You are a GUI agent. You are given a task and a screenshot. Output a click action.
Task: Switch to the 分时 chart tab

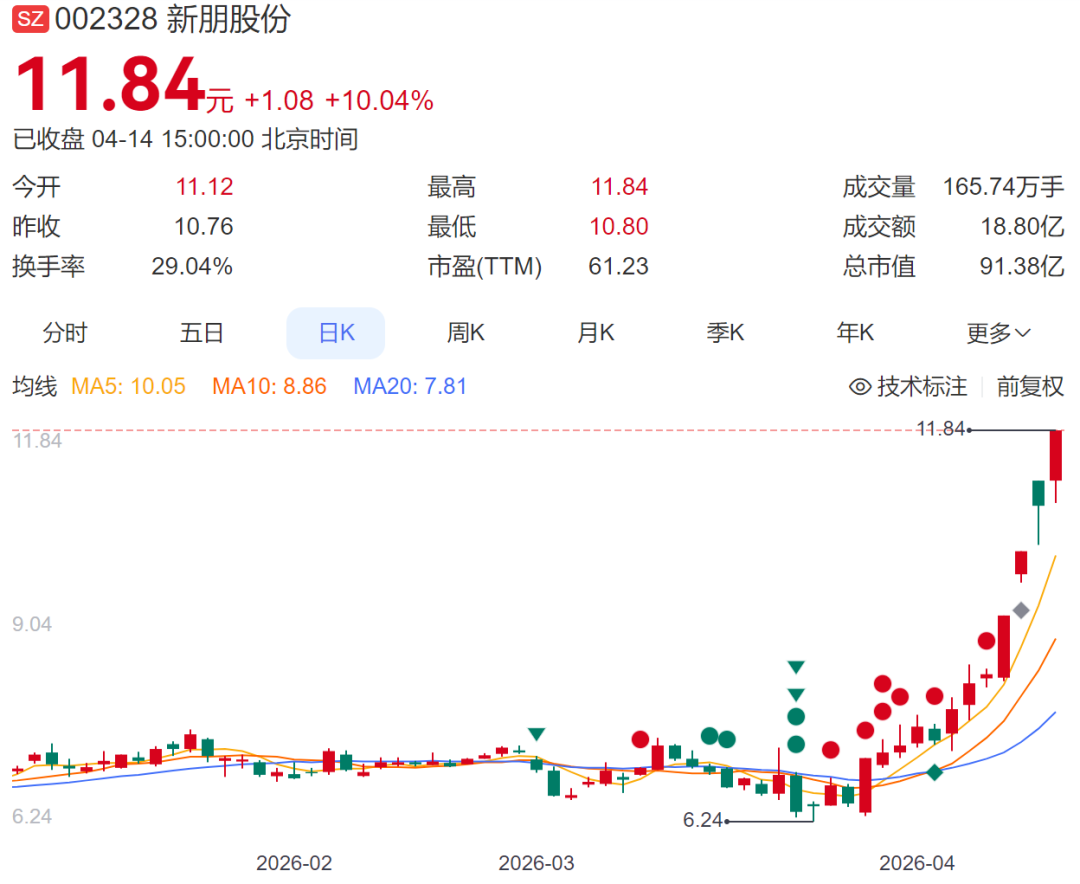65,333
